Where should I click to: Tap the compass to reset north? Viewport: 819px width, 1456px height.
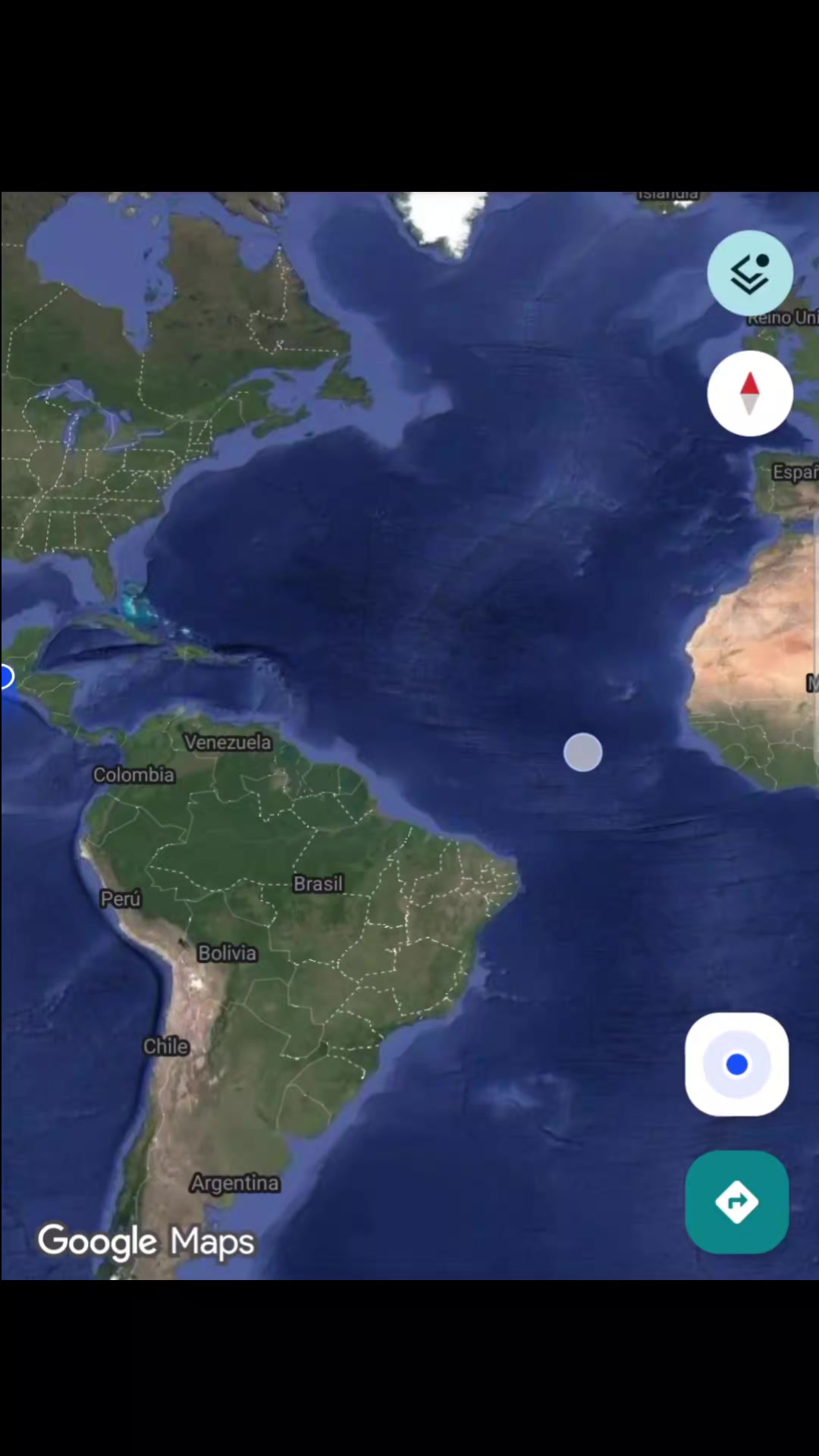750,394
